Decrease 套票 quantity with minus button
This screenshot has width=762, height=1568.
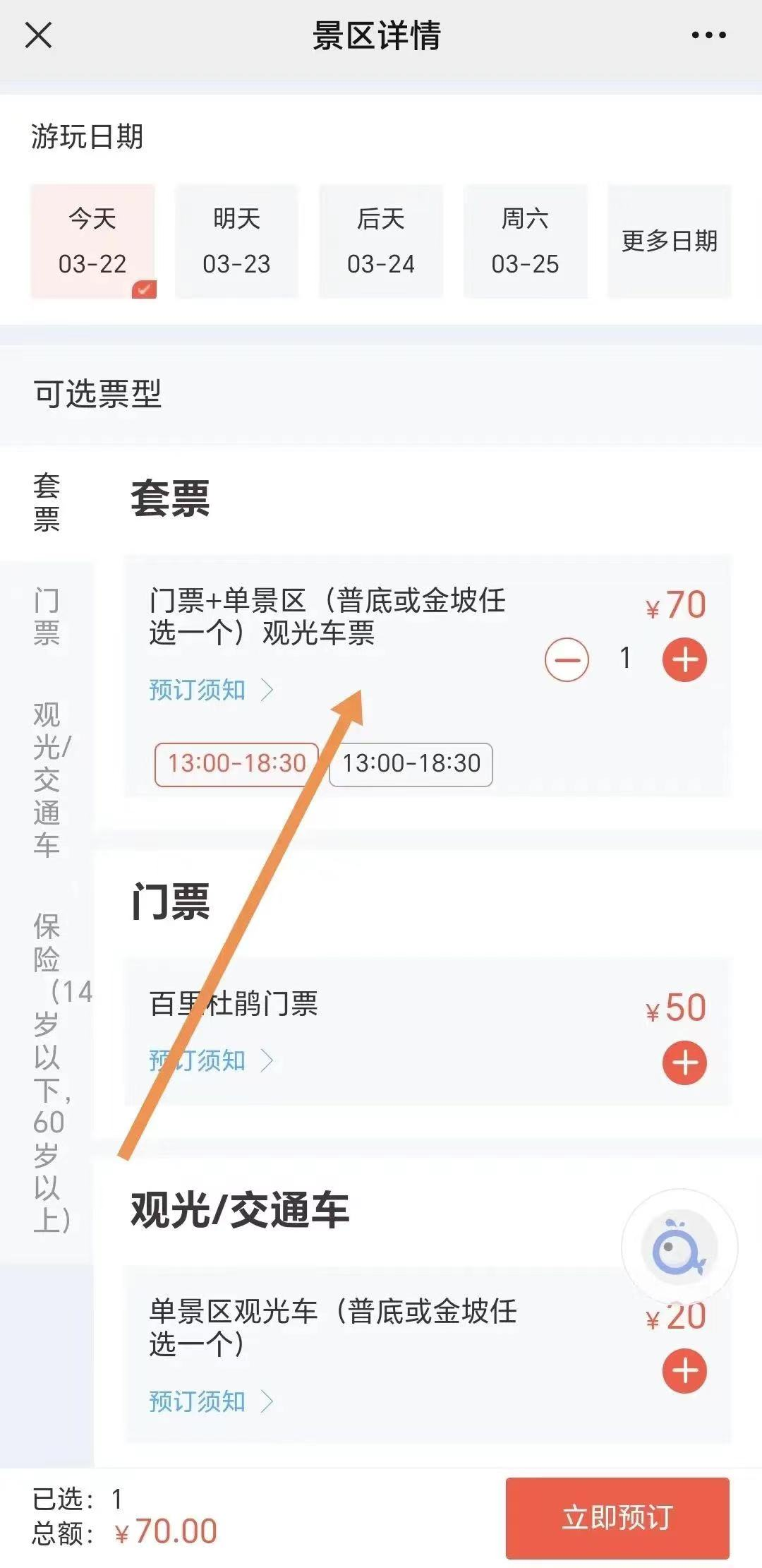click(x=567, y=659)
